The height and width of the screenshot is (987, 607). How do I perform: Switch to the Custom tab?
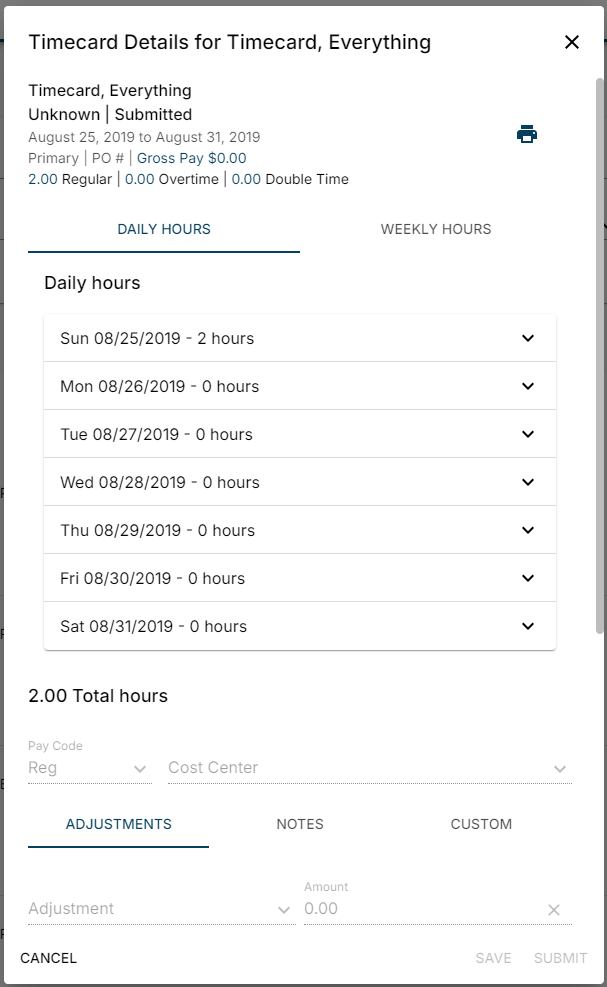coord(481,824)
